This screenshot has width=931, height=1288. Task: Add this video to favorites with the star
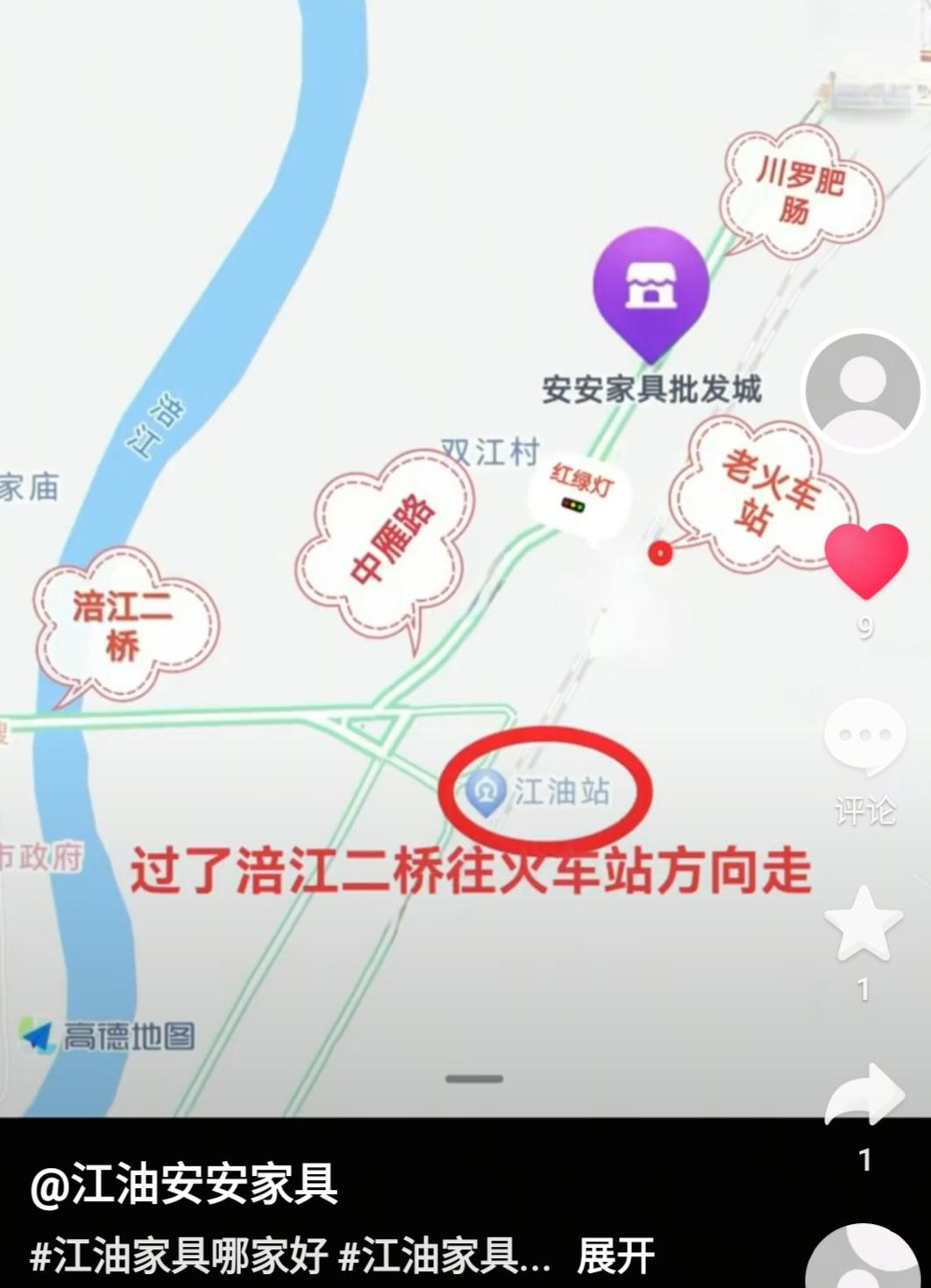pyautogui.click(x=863, y=924)
